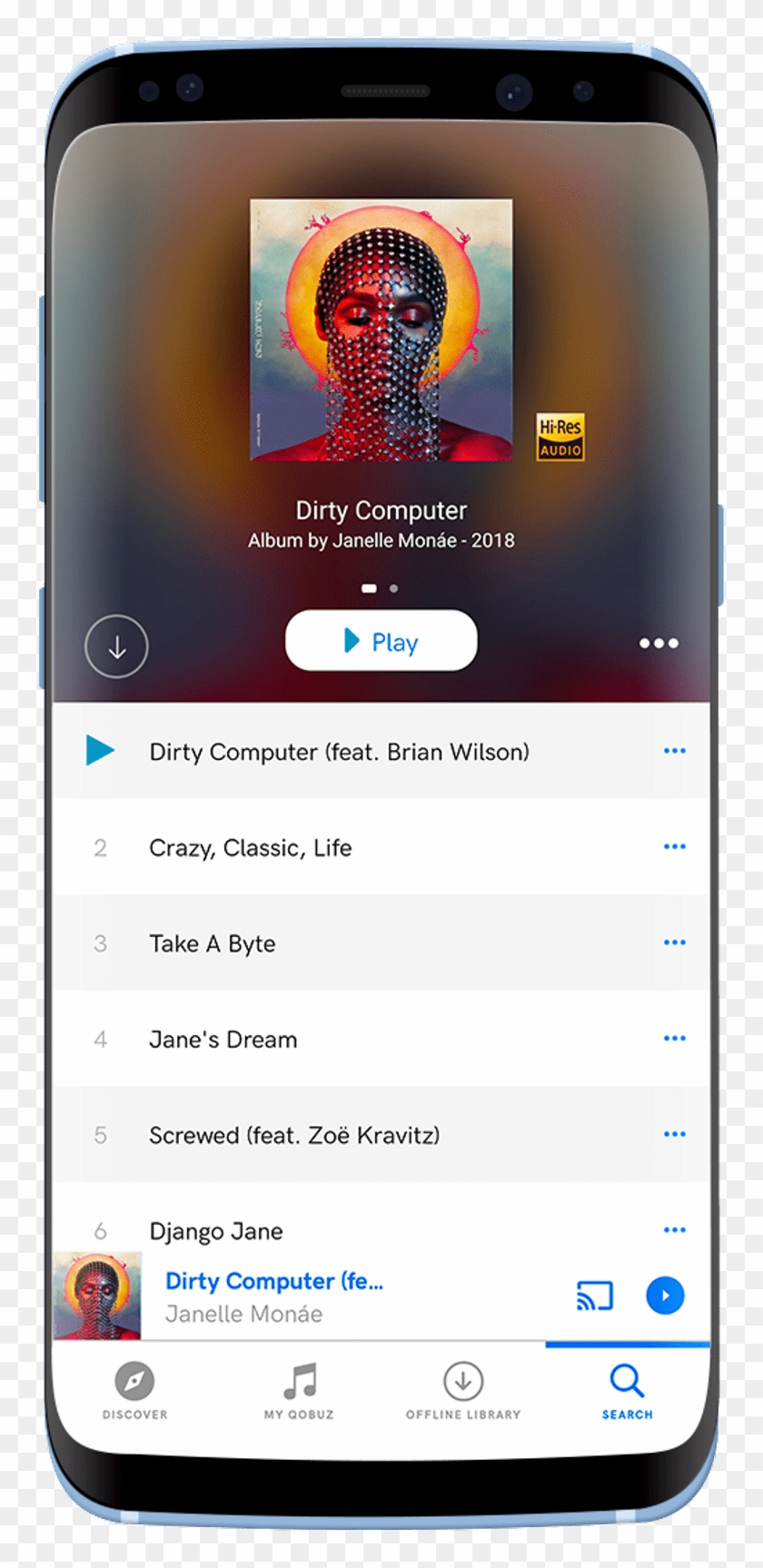This screenshot has height=1568, width=763.
Task: Go to My Qobuz tab
Action: 299,1391
